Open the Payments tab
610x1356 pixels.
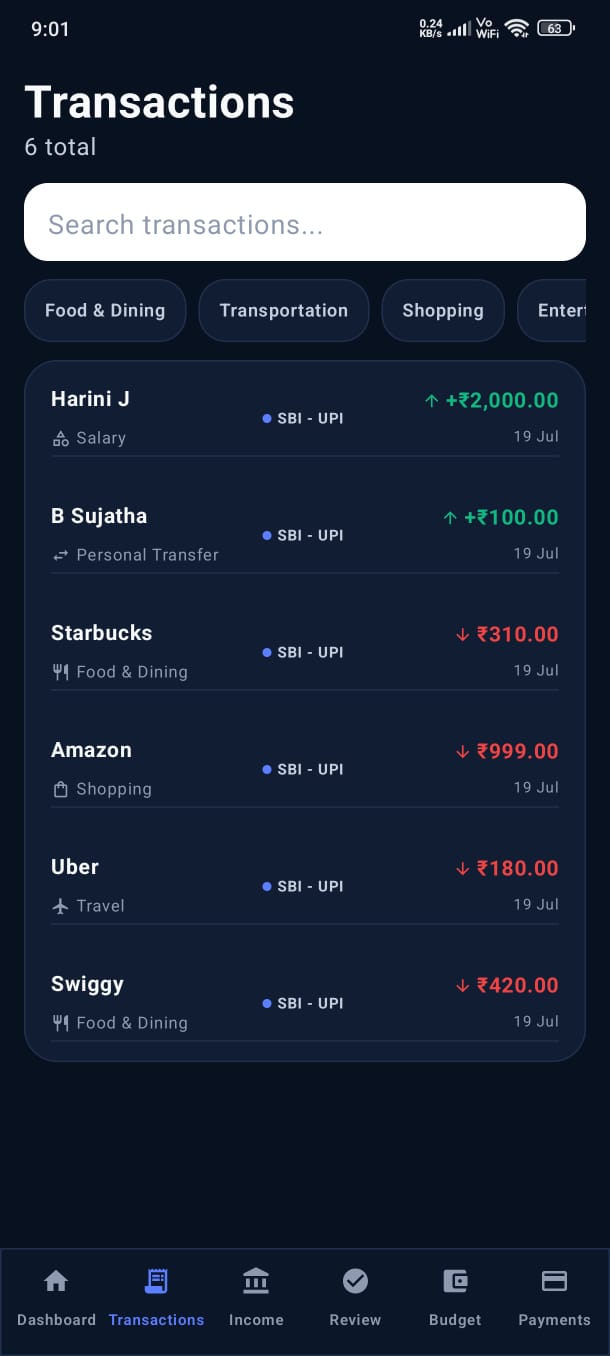point(554,1297)
